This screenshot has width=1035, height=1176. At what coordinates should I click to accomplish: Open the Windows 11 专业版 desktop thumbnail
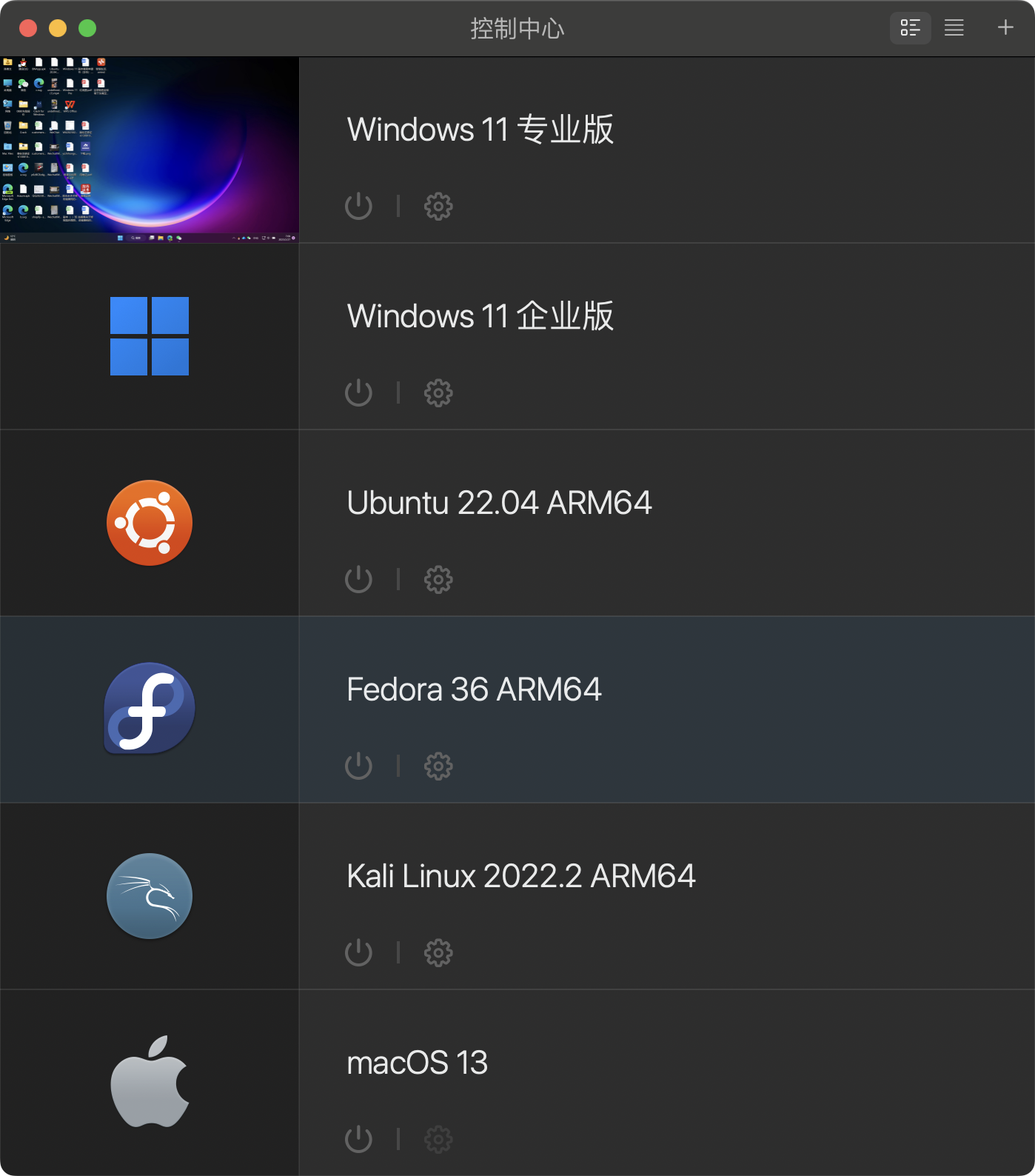(x=150, y=150)
